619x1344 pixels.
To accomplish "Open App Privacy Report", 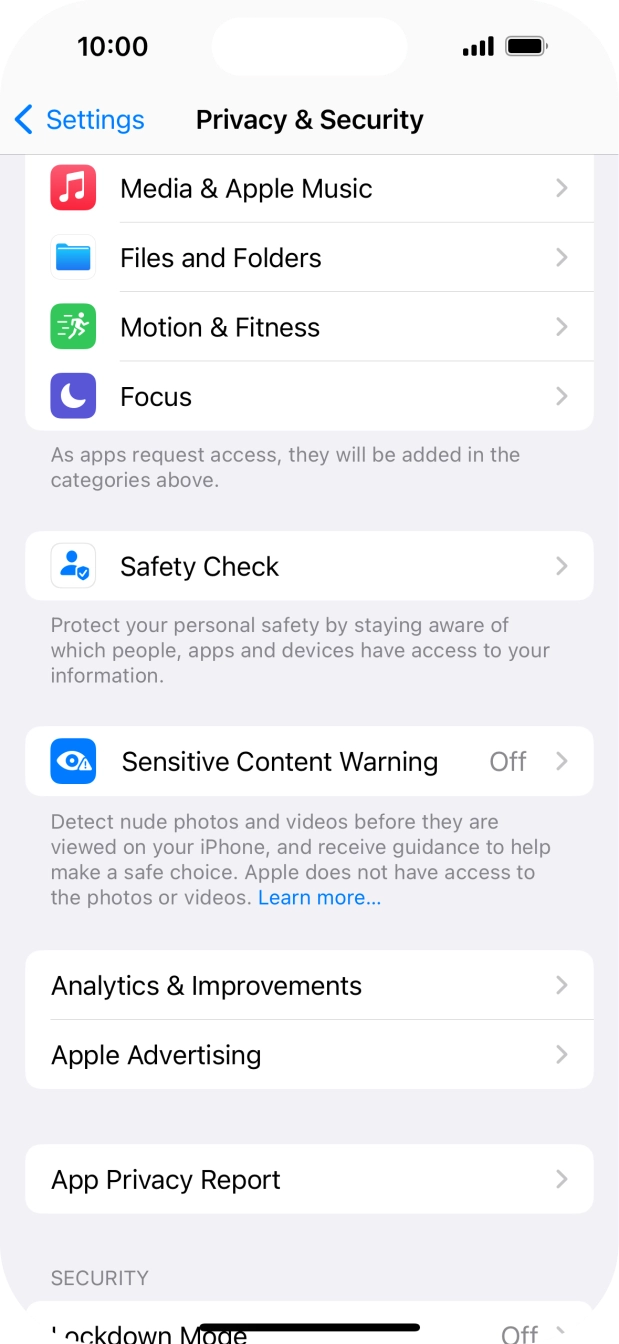I will point(310,1180).
